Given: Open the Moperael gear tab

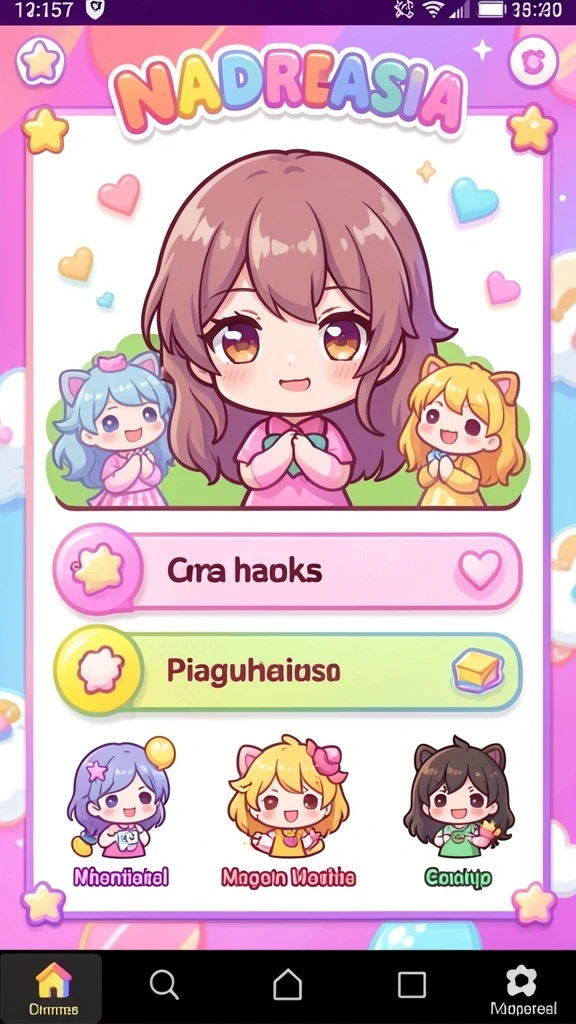Looking at the screenshot, I should pos(522,989).
